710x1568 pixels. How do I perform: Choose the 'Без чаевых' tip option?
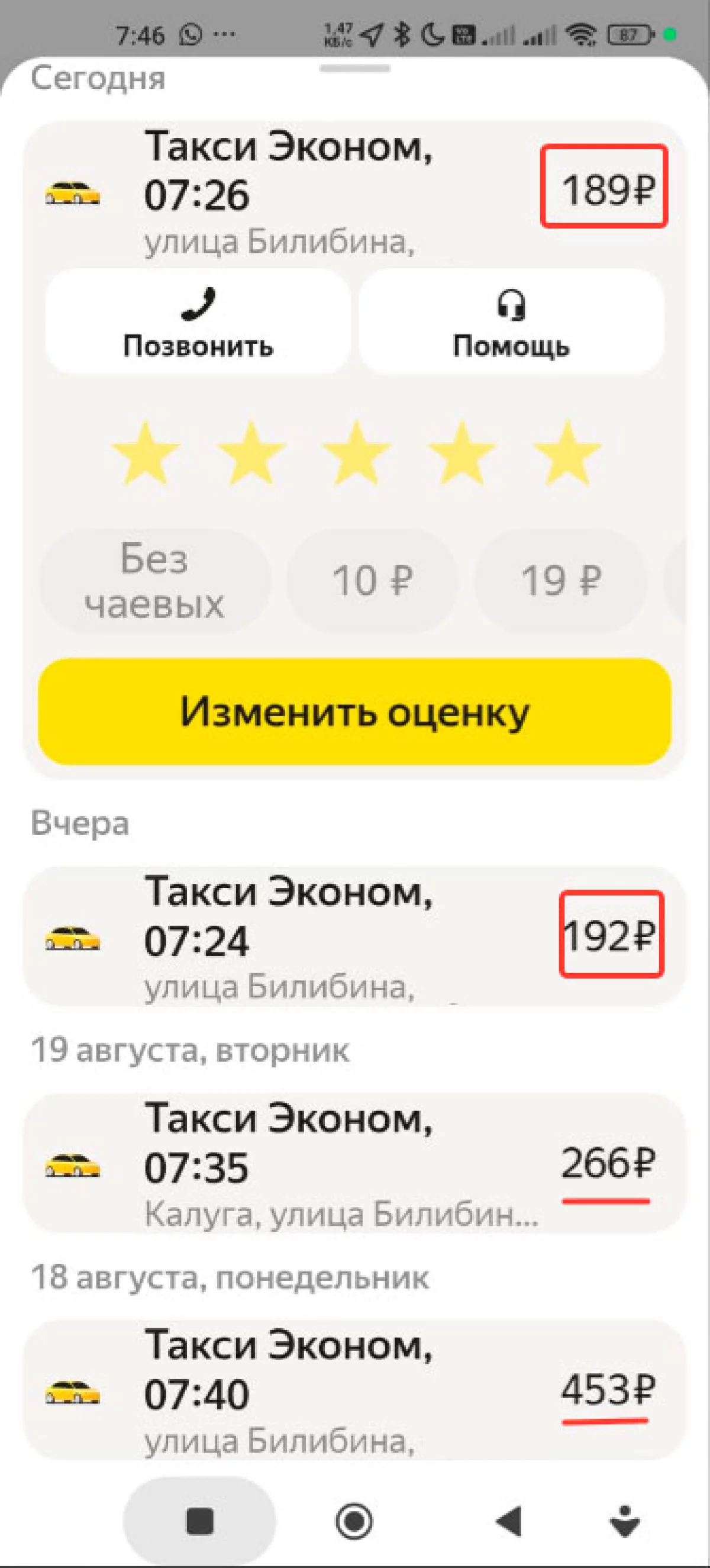click(155, 579)
